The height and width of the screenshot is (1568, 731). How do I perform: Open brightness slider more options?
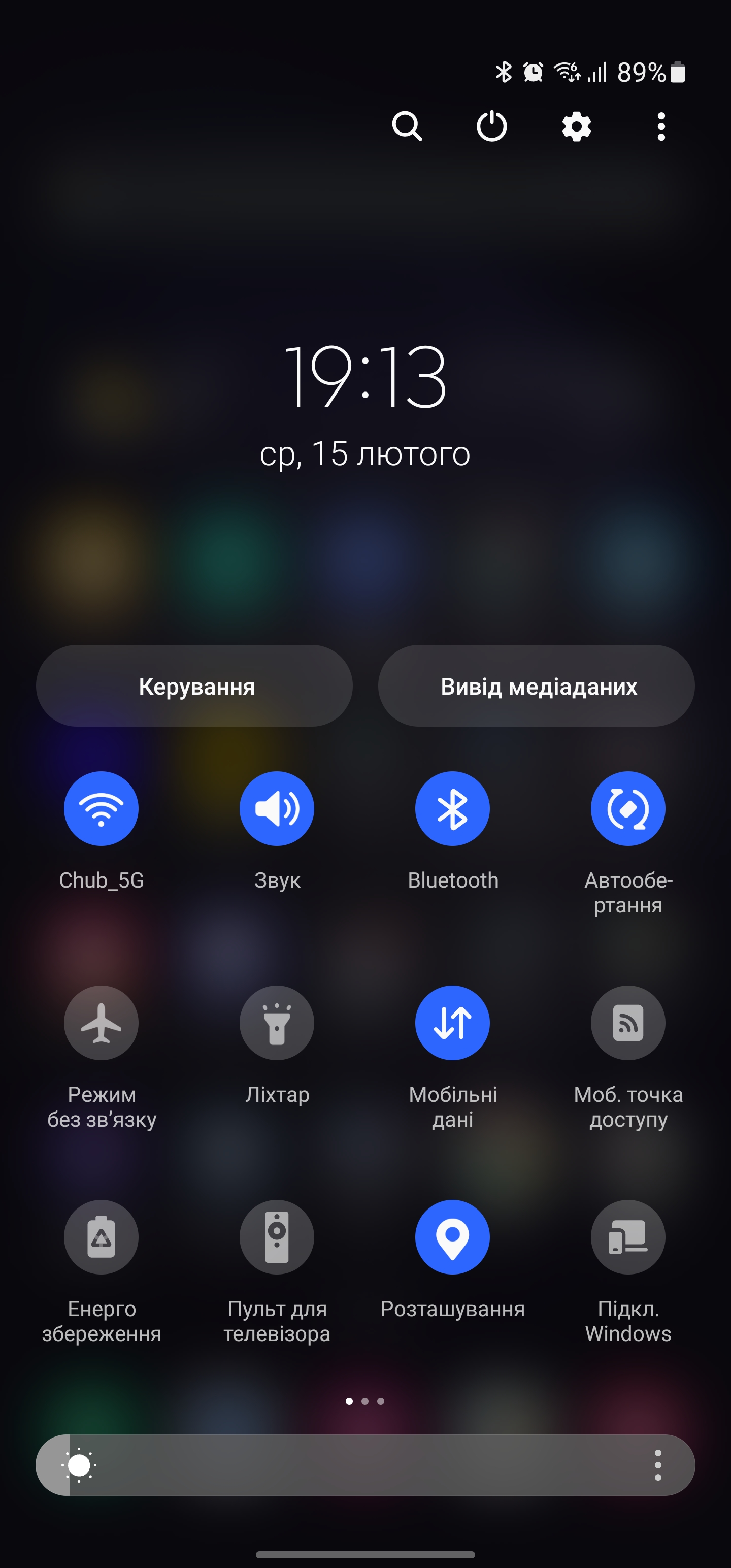tap(657, 1465)
